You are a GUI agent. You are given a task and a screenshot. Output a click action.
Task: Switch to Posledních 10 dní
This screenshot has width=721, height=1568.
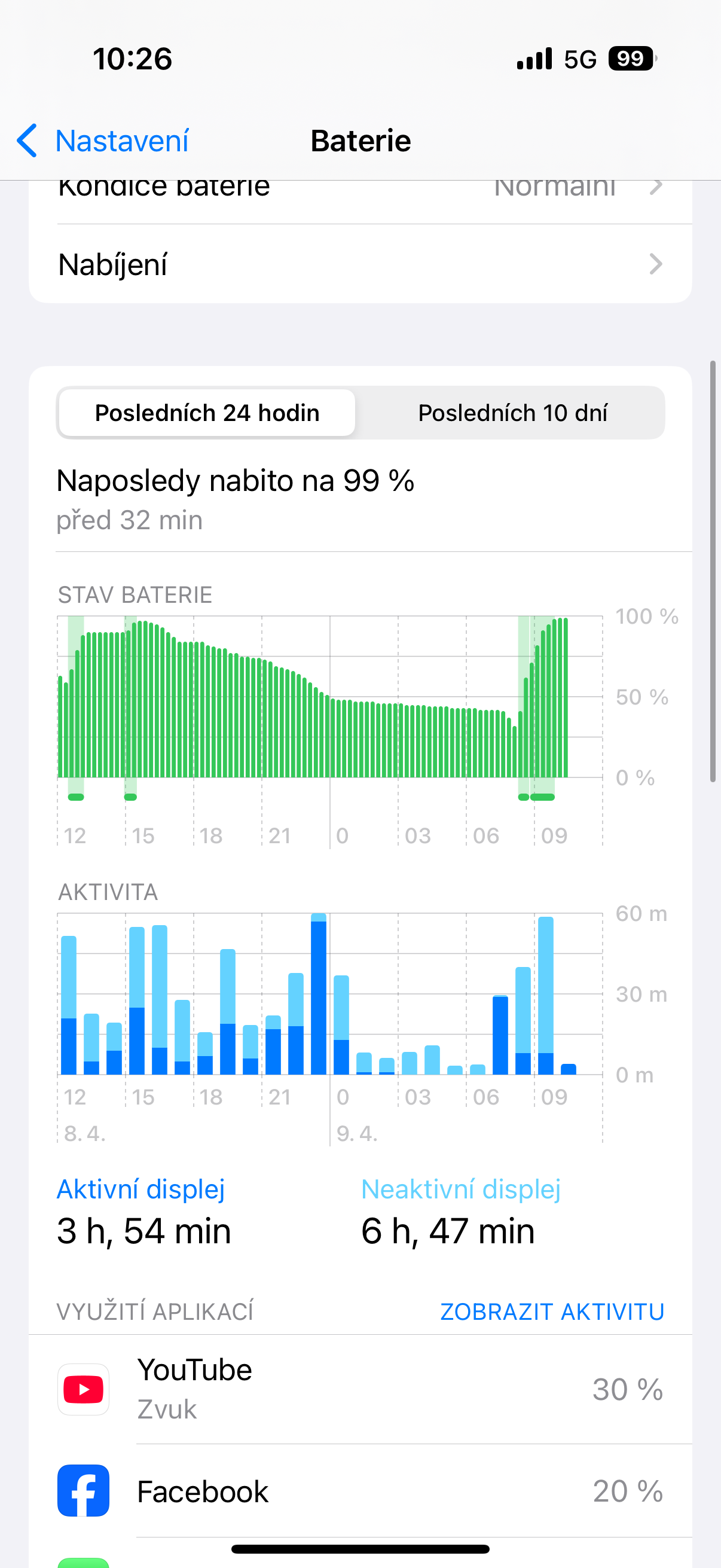[x=512, y=413]
